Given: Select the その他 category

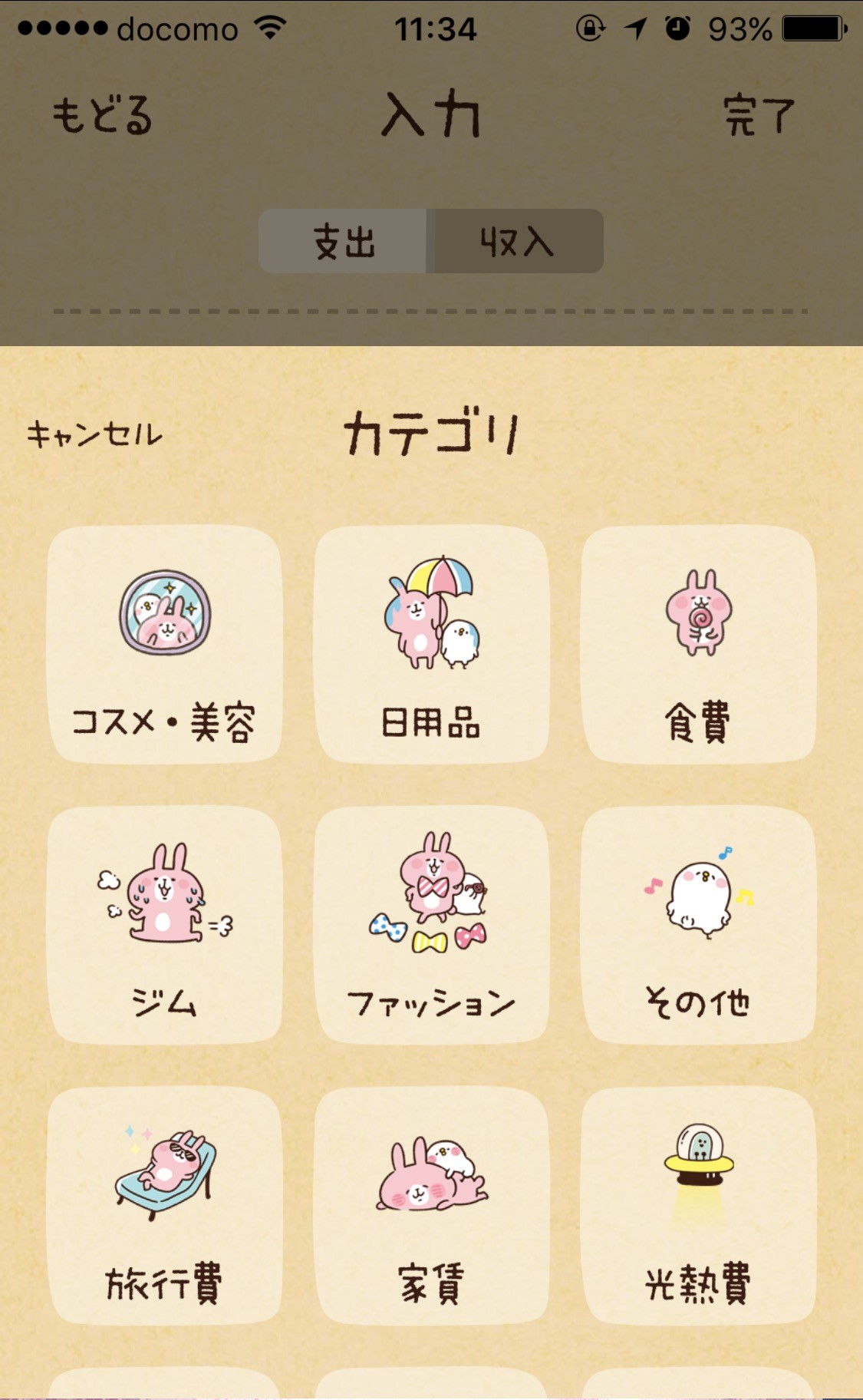Looking at the screenshot, I should point(698,924).
